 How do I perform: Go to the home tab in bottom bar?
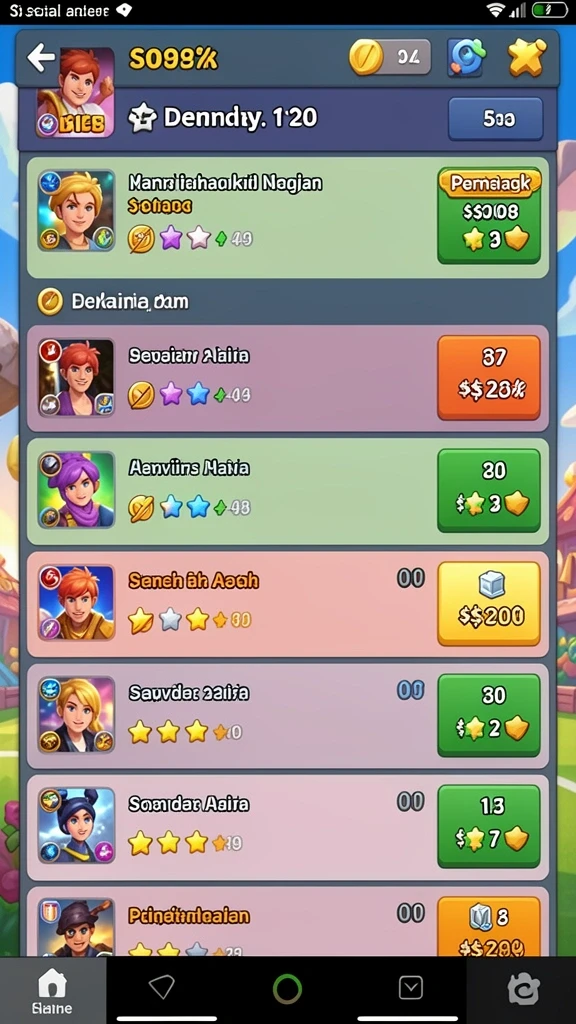pyautogui.click(x=52, y=990)
